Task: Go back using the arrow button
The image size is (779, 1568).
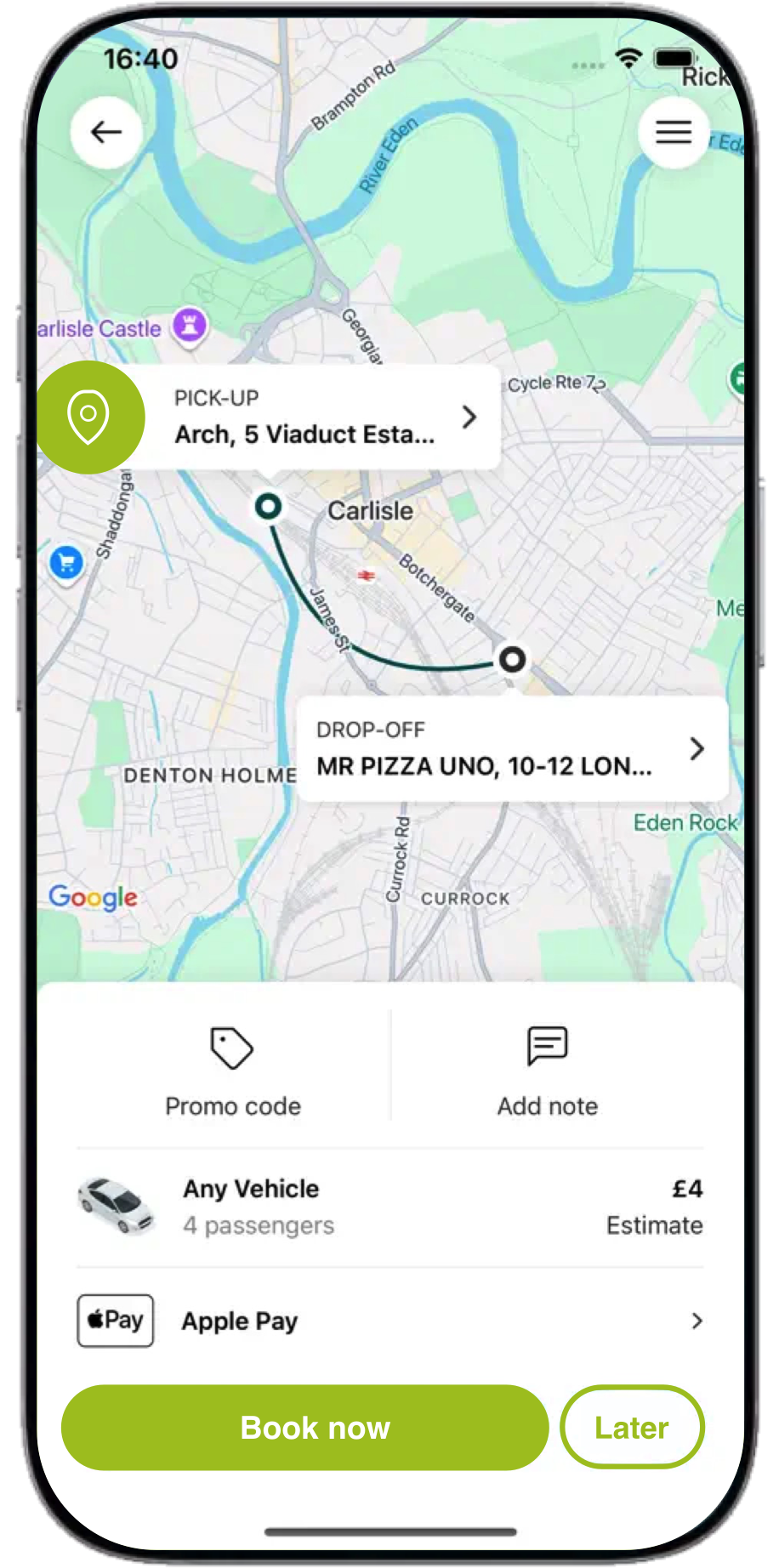Action: click(106, 132)
